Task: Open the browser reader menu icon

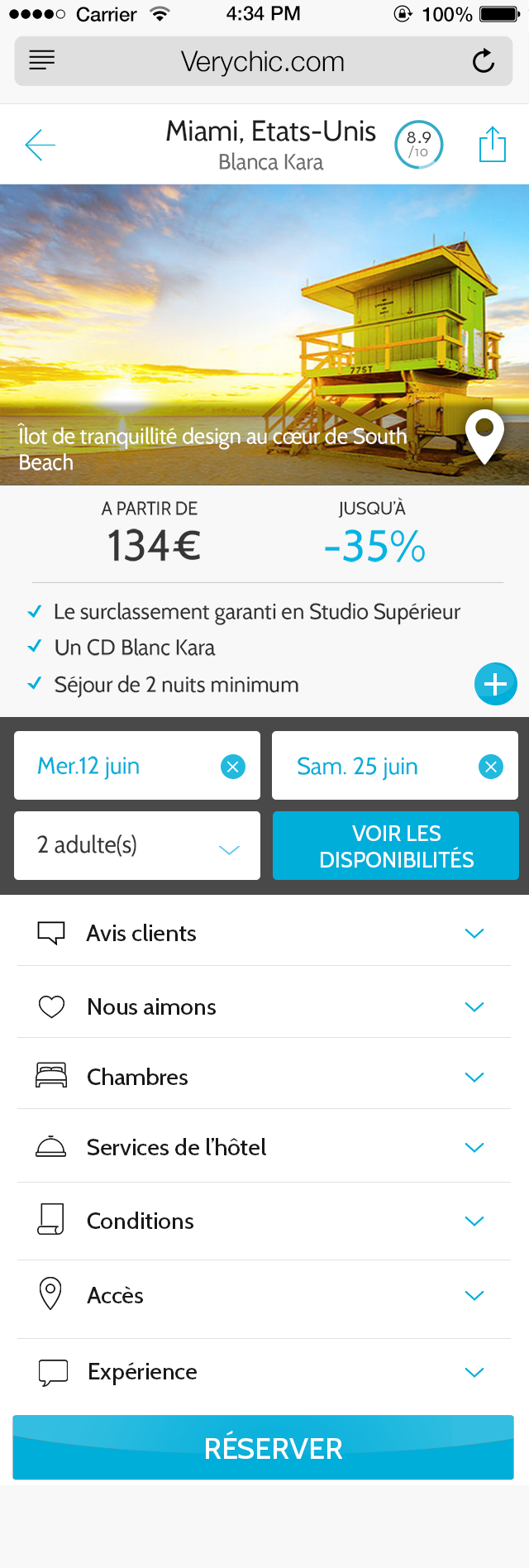Action: click(42, 60)
